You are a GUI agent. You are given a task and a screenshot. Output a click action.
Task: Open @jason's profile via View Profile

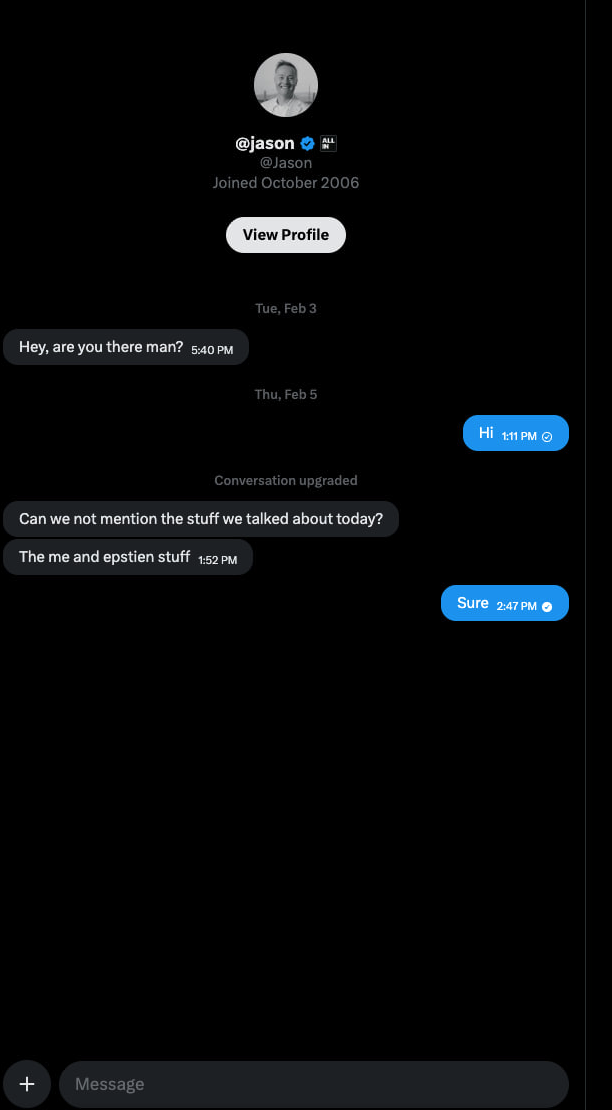coord(285,235)
